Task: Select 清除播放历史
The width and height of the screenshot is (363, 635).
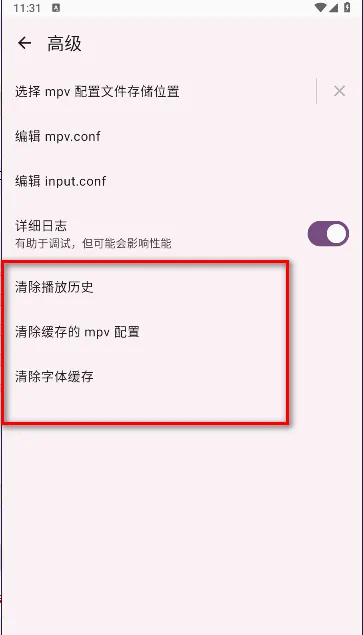Action: point(182,288)
